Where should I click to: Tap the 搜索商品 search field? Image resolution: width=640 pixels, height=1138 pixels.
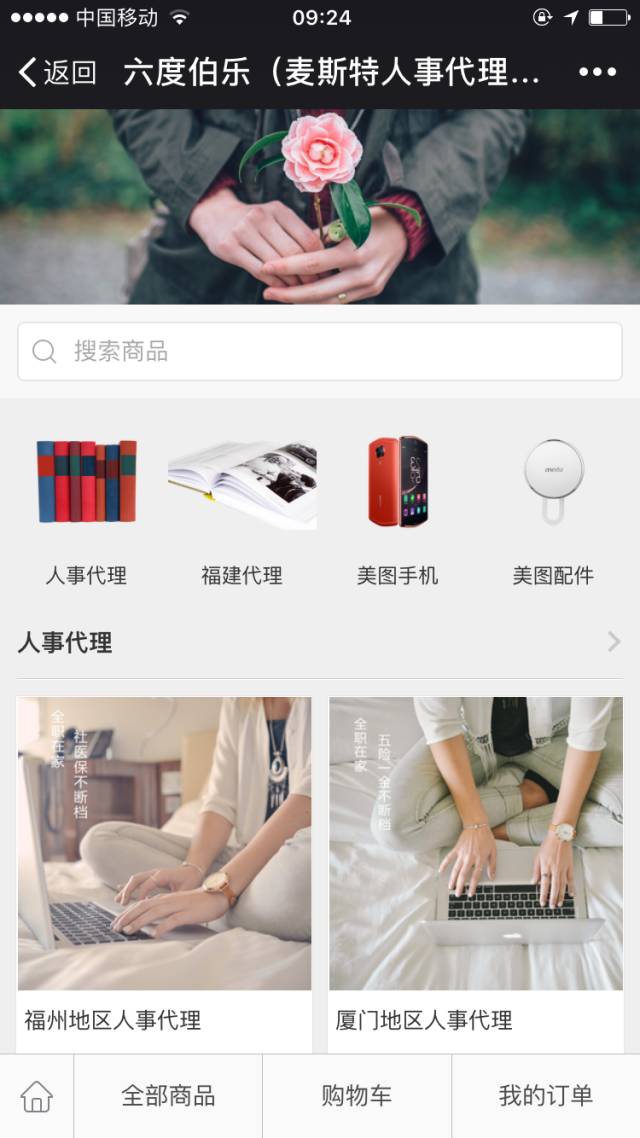320,351
